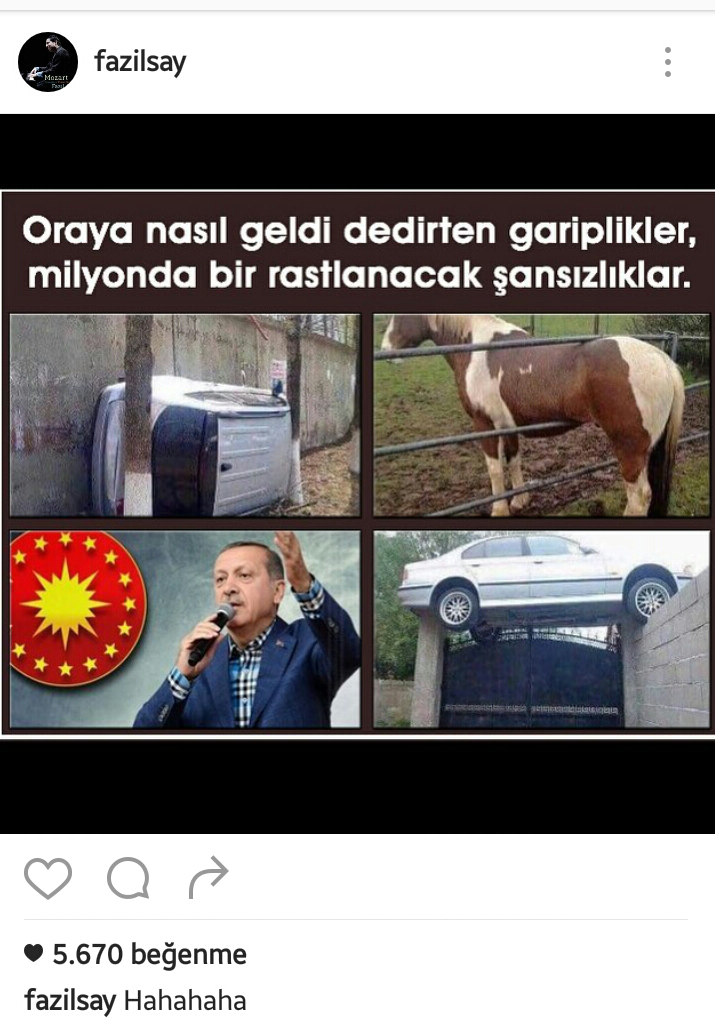This screenshot has width=715, height=1030.
Task: Like this post with the heart icon
Action: click(48, 879)
